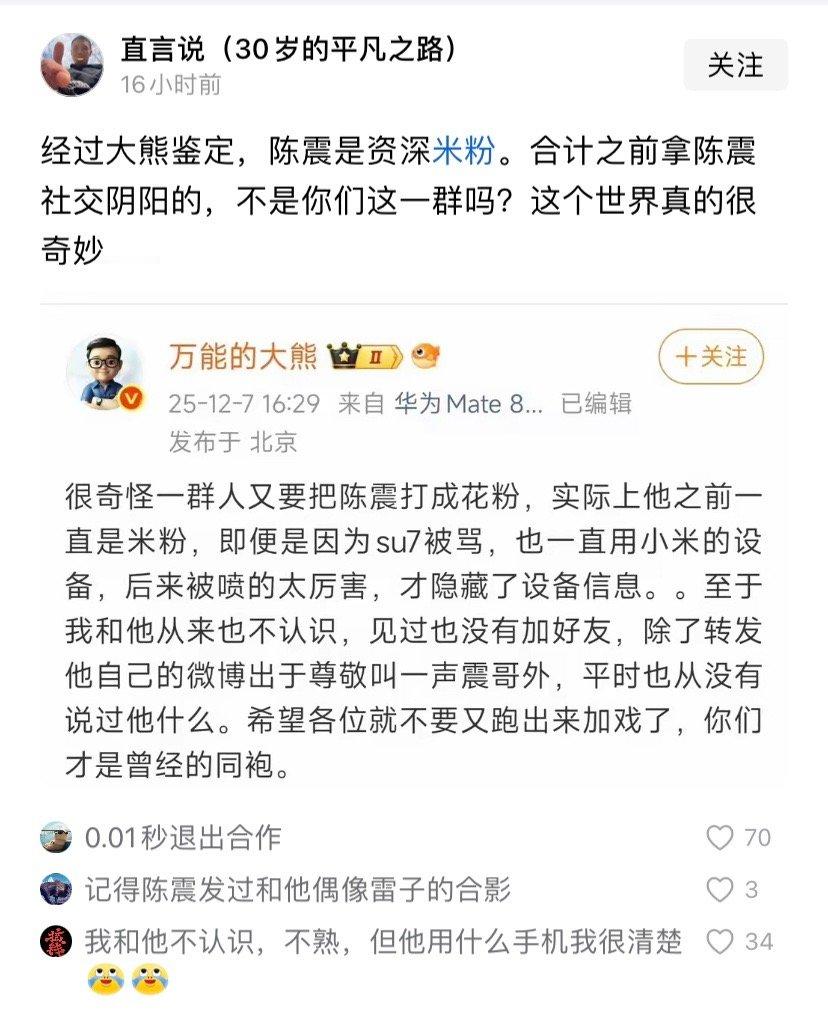Click the 关注 follow button at top right
The height and width of the screenshot is (1016, 828).
[737, 64]
